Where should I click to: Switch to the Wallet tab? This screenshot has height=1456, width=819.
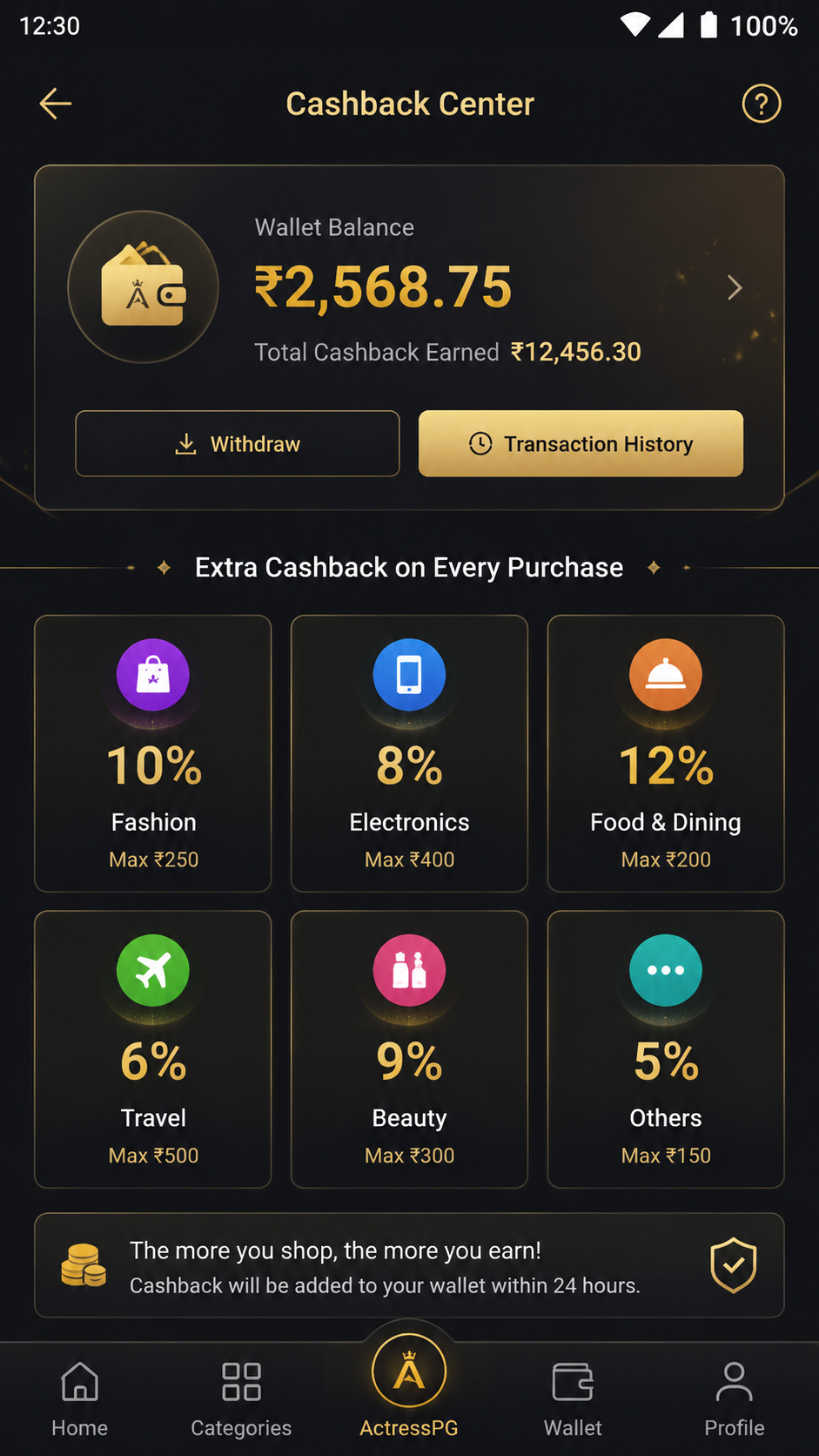[x=573, y=1399]
